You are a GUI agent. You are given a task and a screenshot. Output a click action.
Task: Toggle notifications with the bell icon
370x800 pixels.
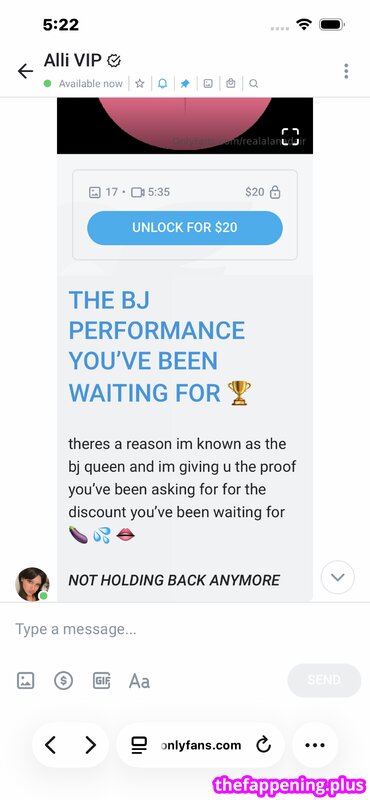click(162, 84)
